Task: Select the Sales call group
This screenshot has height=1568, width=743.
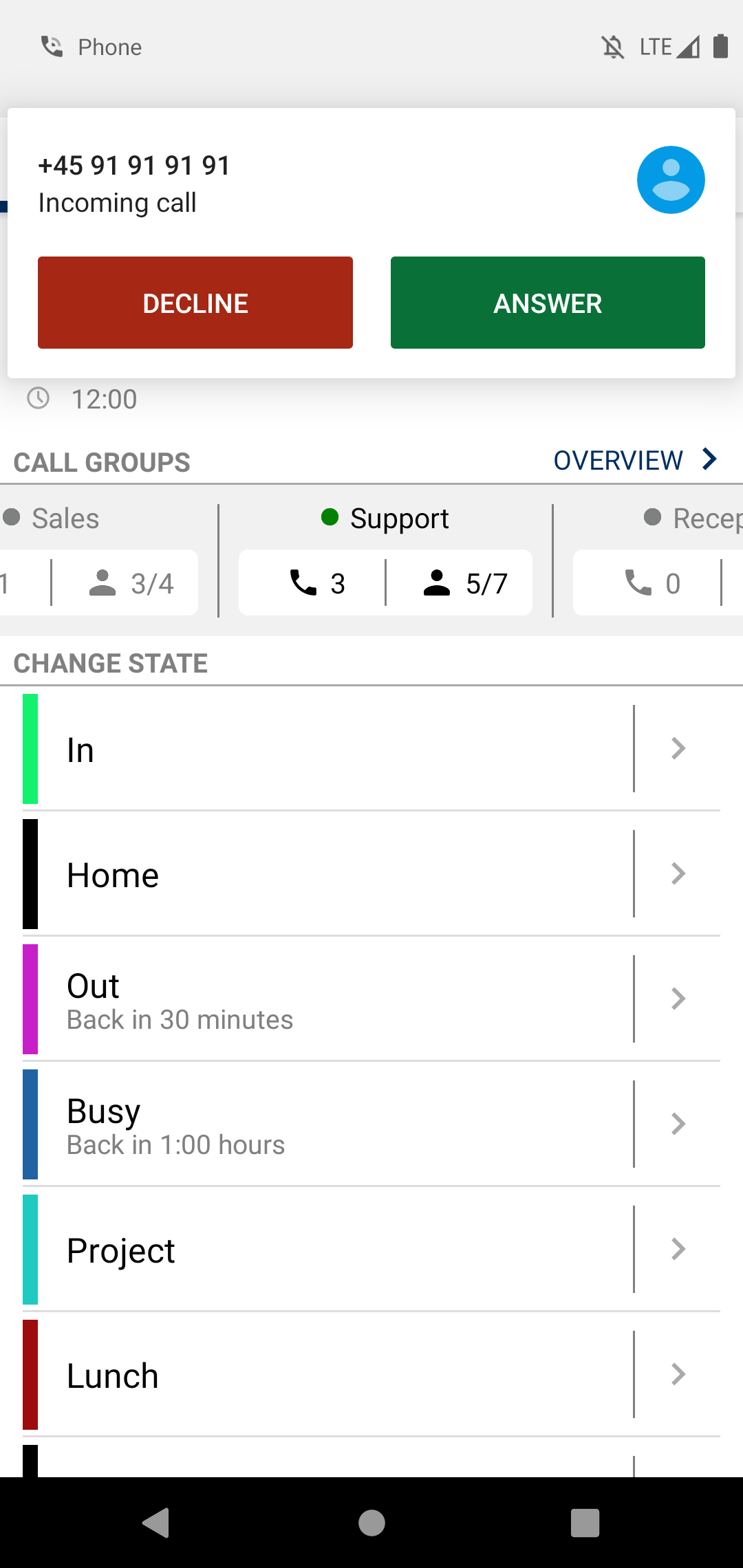Action: (x=65, y=519)
